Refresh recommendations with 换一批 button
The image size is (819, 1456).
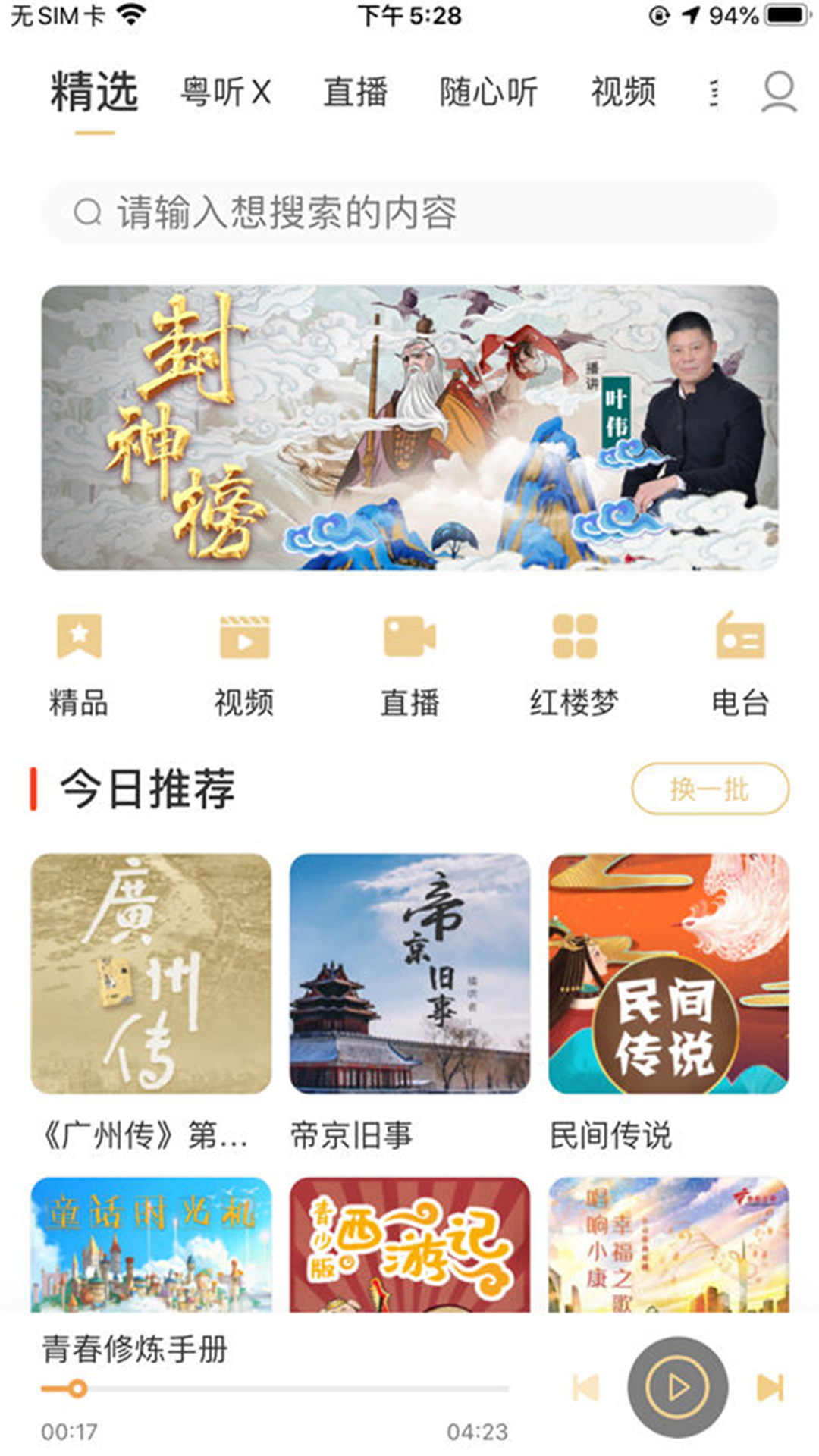pos(711,790)
